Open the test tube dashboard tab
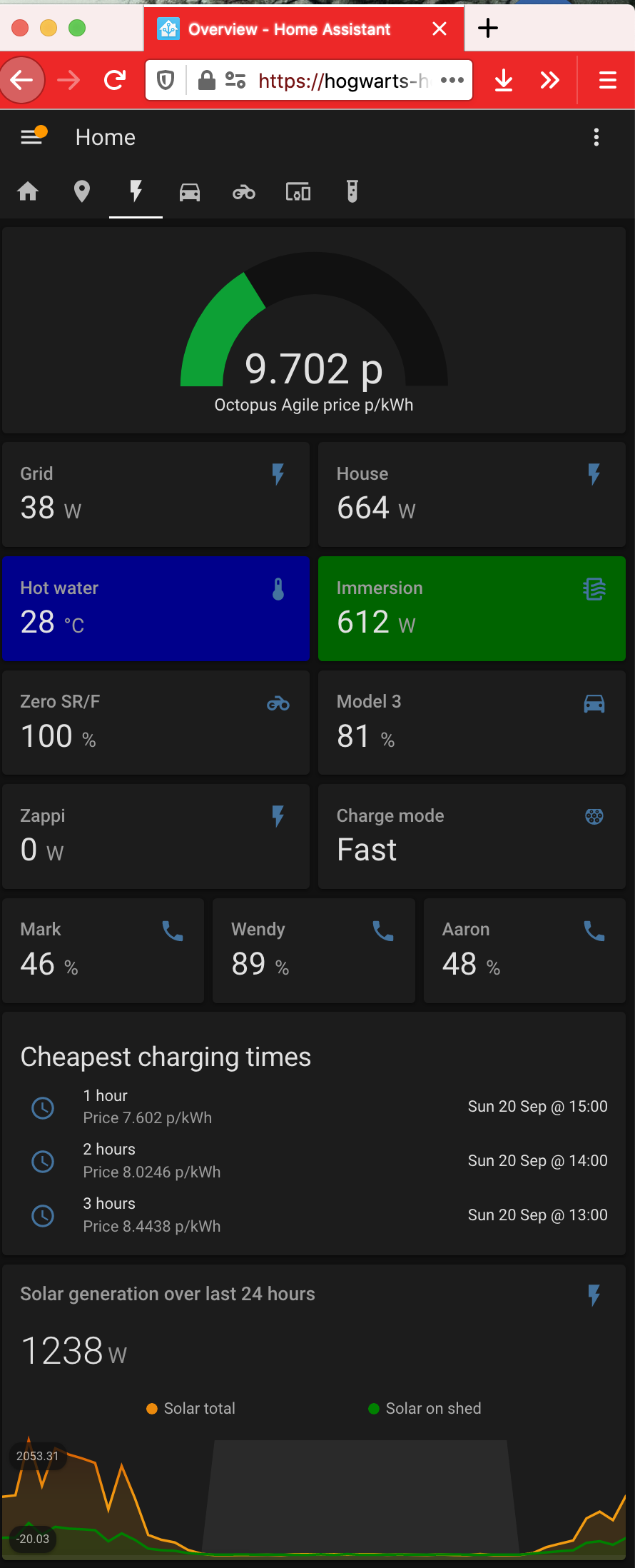Image resolution: width=635 pixels, height=1568 pixels. pos(352,191)
